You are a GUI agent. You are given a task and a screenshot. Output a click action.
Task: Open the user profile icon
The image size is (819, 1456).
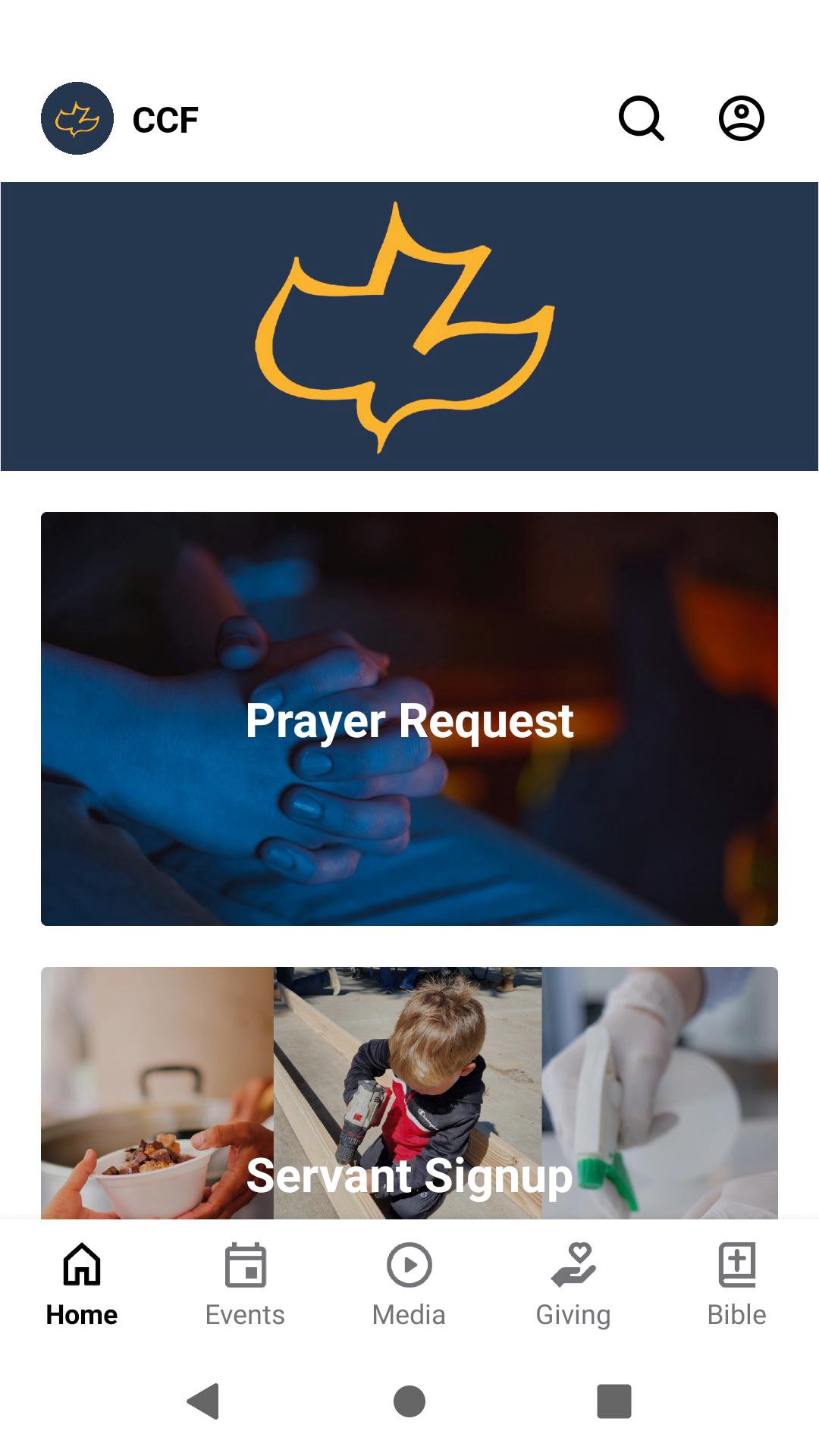[x=741, y=118]
